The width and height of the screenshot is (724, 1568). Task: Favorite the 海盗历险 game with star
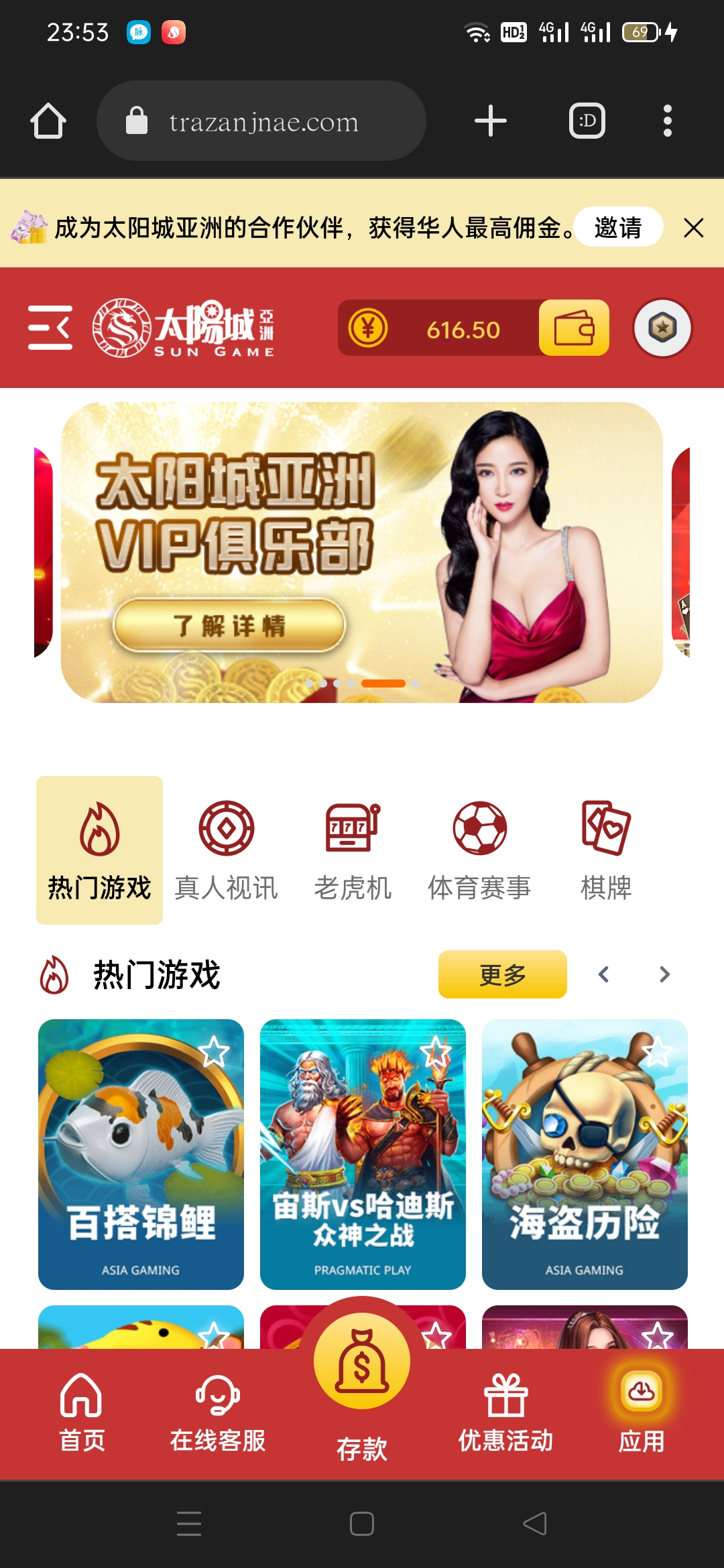click(x=657, y=1052)
